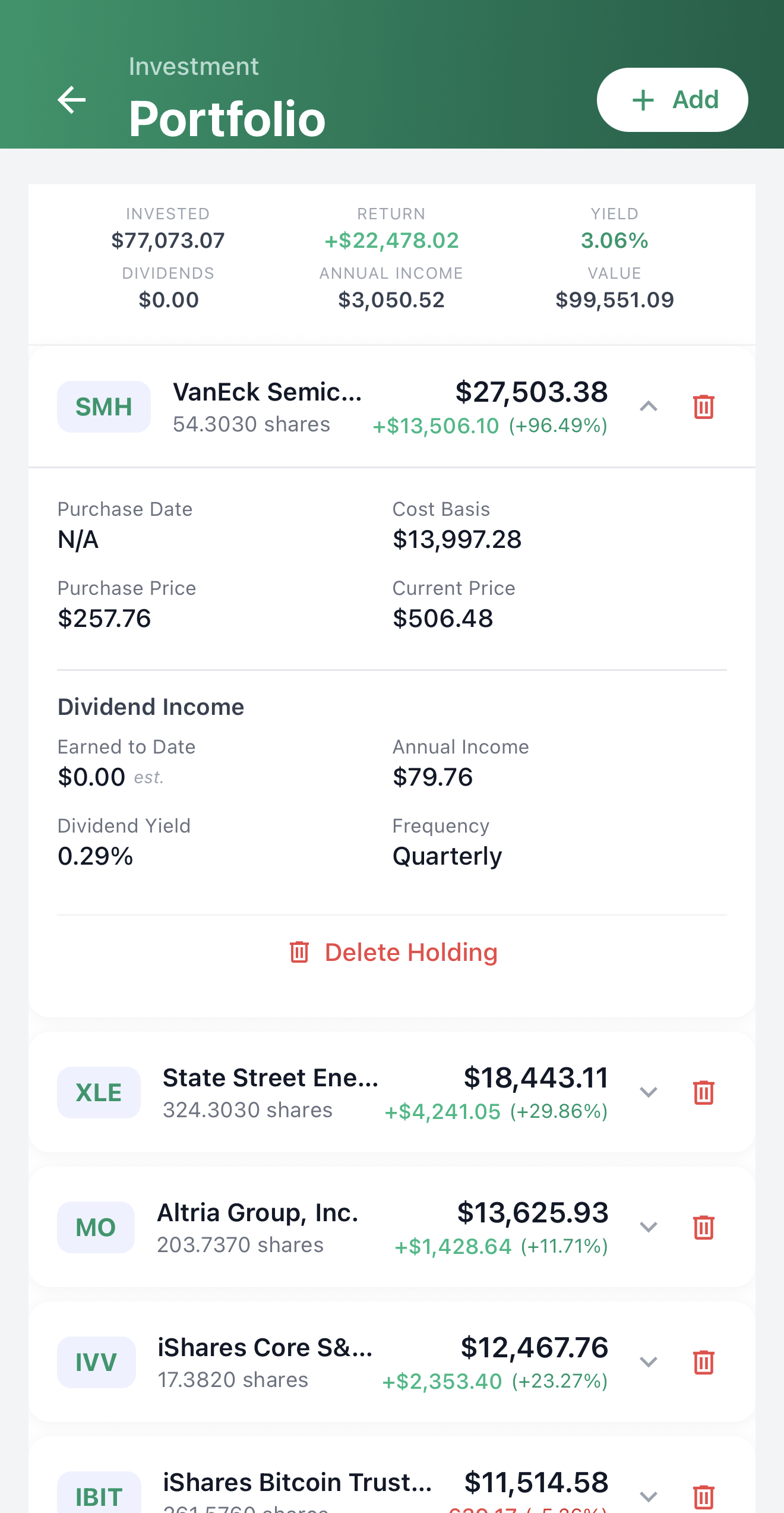
Task: Expand the XLE holding row
Action: pyautogui.click(x=649, y=1092)
